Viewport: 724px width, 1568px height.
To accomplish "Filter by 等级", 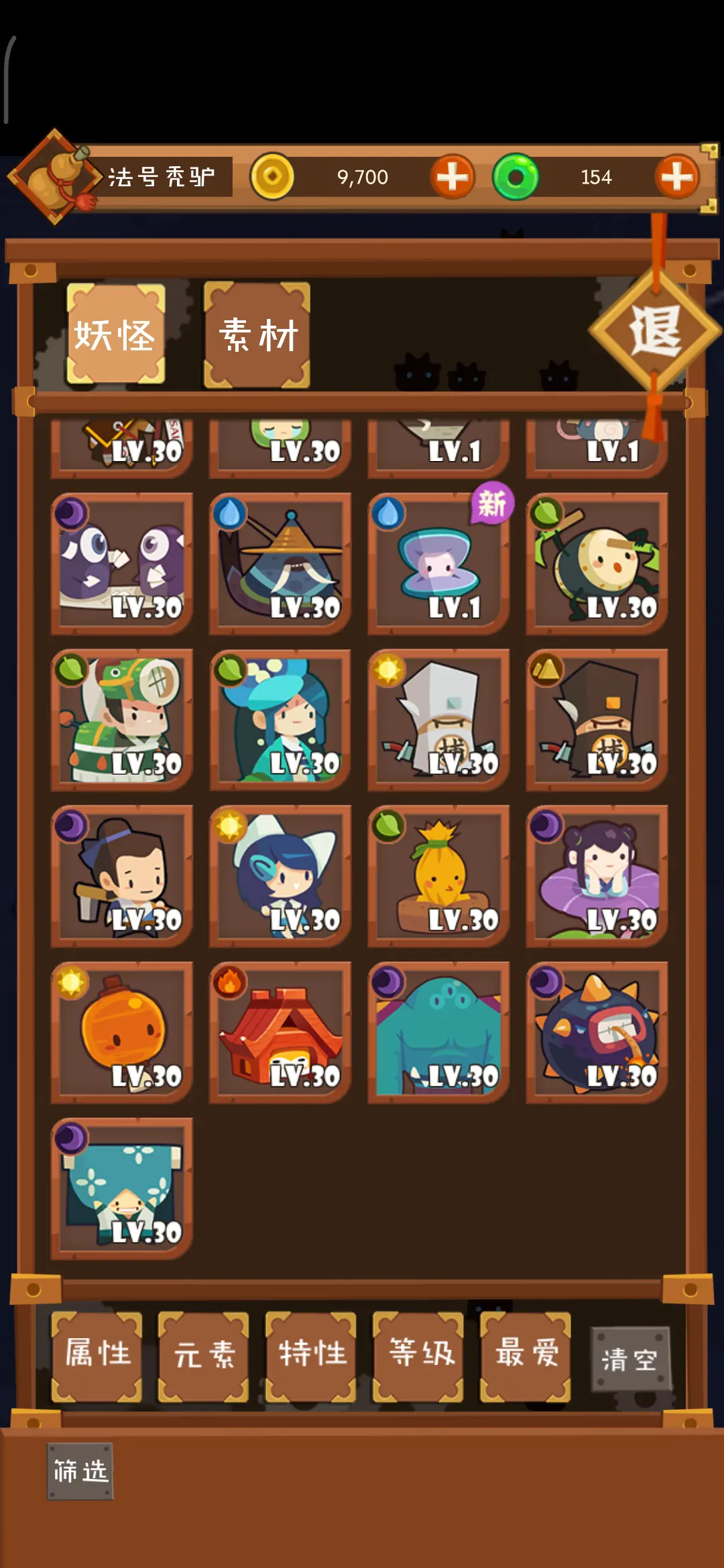I will pyautogui.click(x=418, y=1356).
